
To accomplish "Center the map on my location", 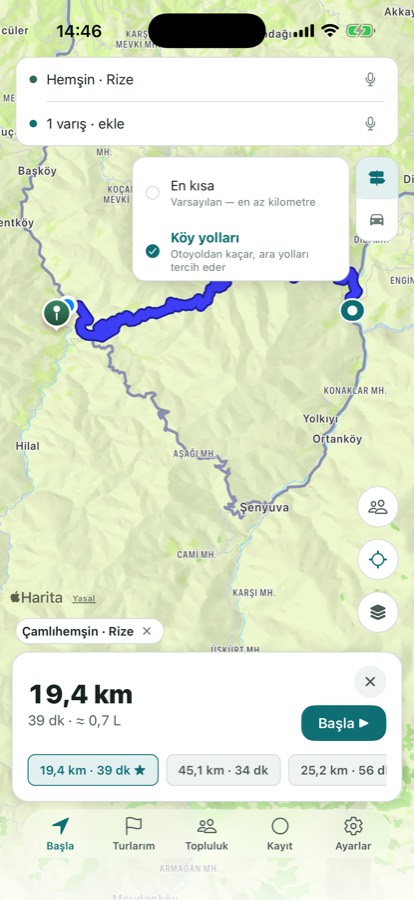I will (378, 559).
